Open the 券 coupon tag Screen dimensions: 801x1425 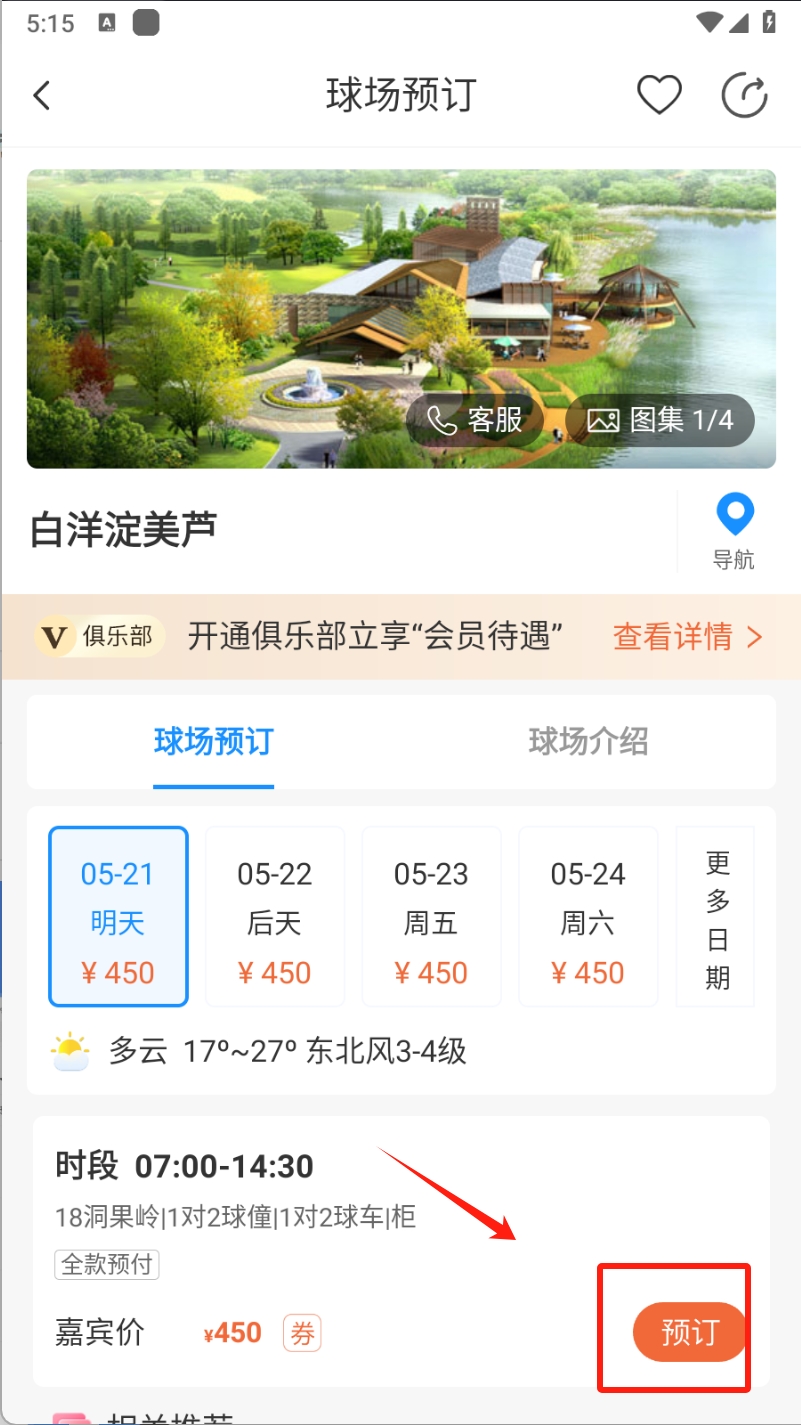(x=302, y=1333)
